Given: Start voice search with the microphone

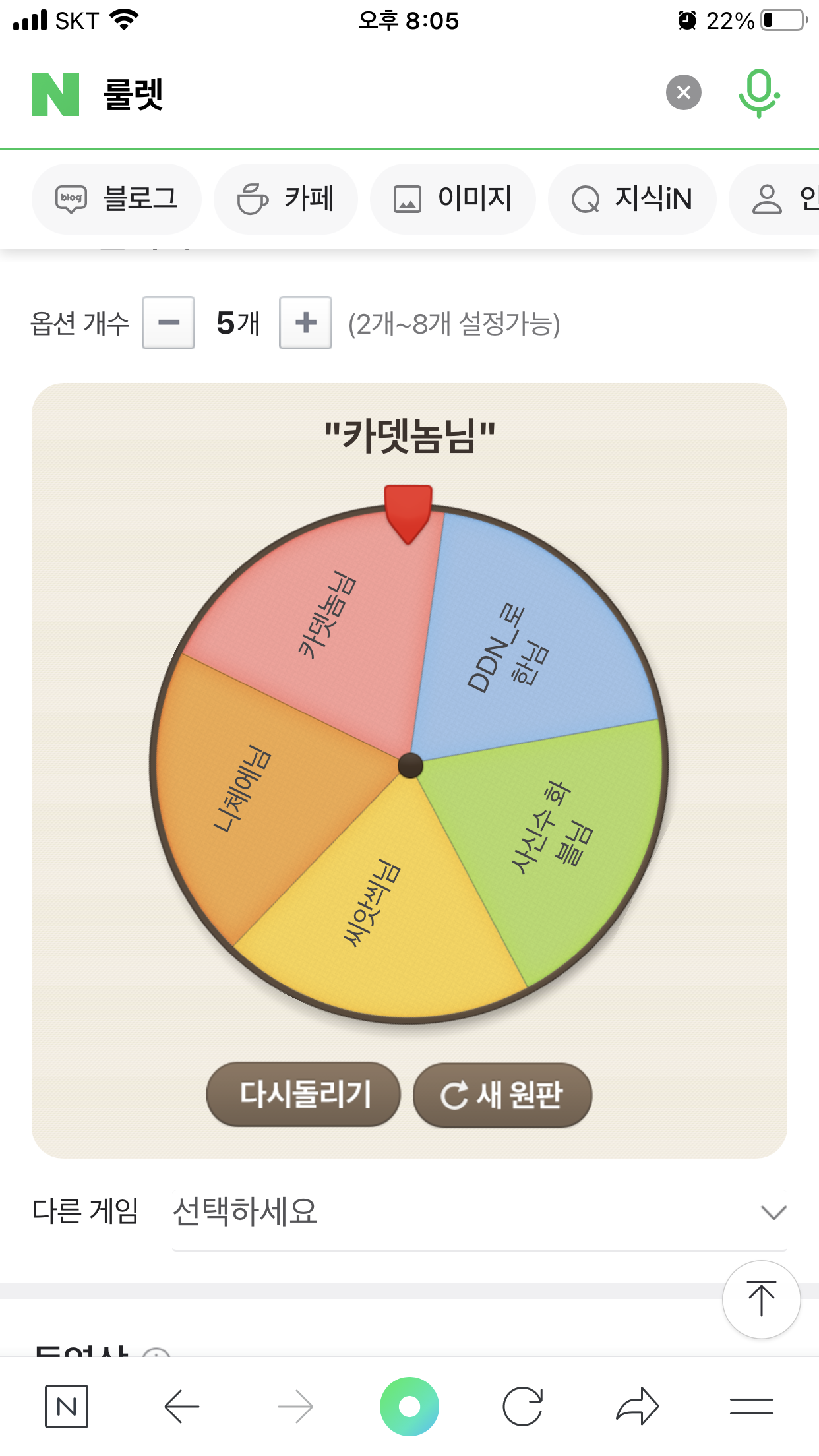Looking at the screenshot, I should 759,93.
